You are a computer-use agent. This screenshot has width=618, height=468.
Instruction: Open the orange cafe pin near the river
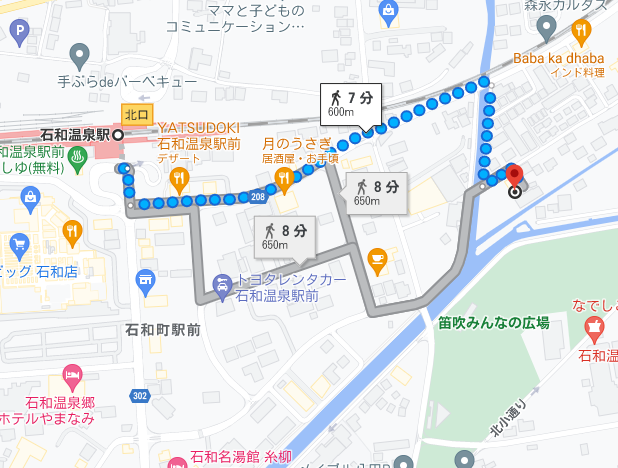coord(376,257)
